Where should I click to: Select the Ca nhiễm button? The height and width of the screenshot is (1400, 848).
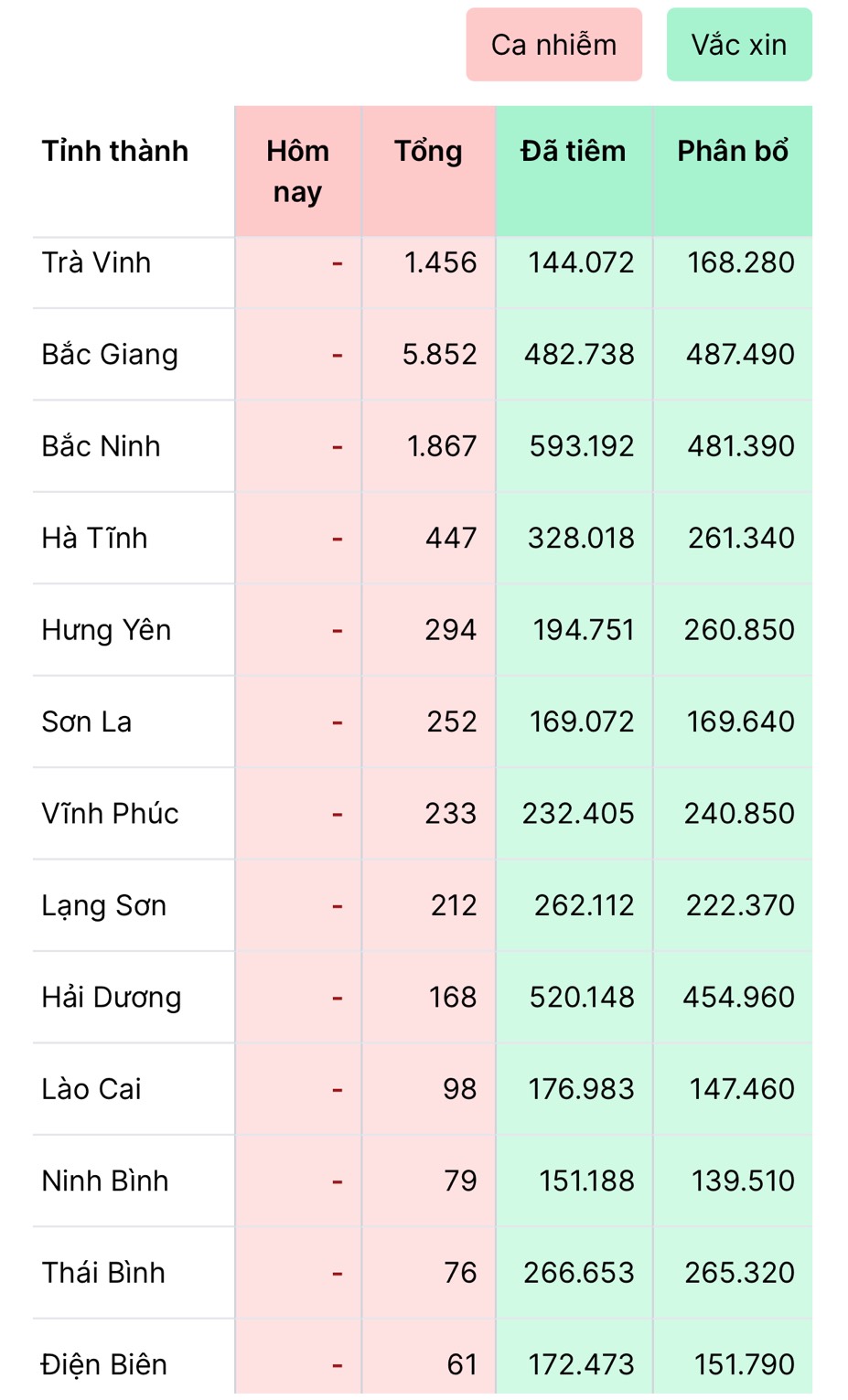553,45
